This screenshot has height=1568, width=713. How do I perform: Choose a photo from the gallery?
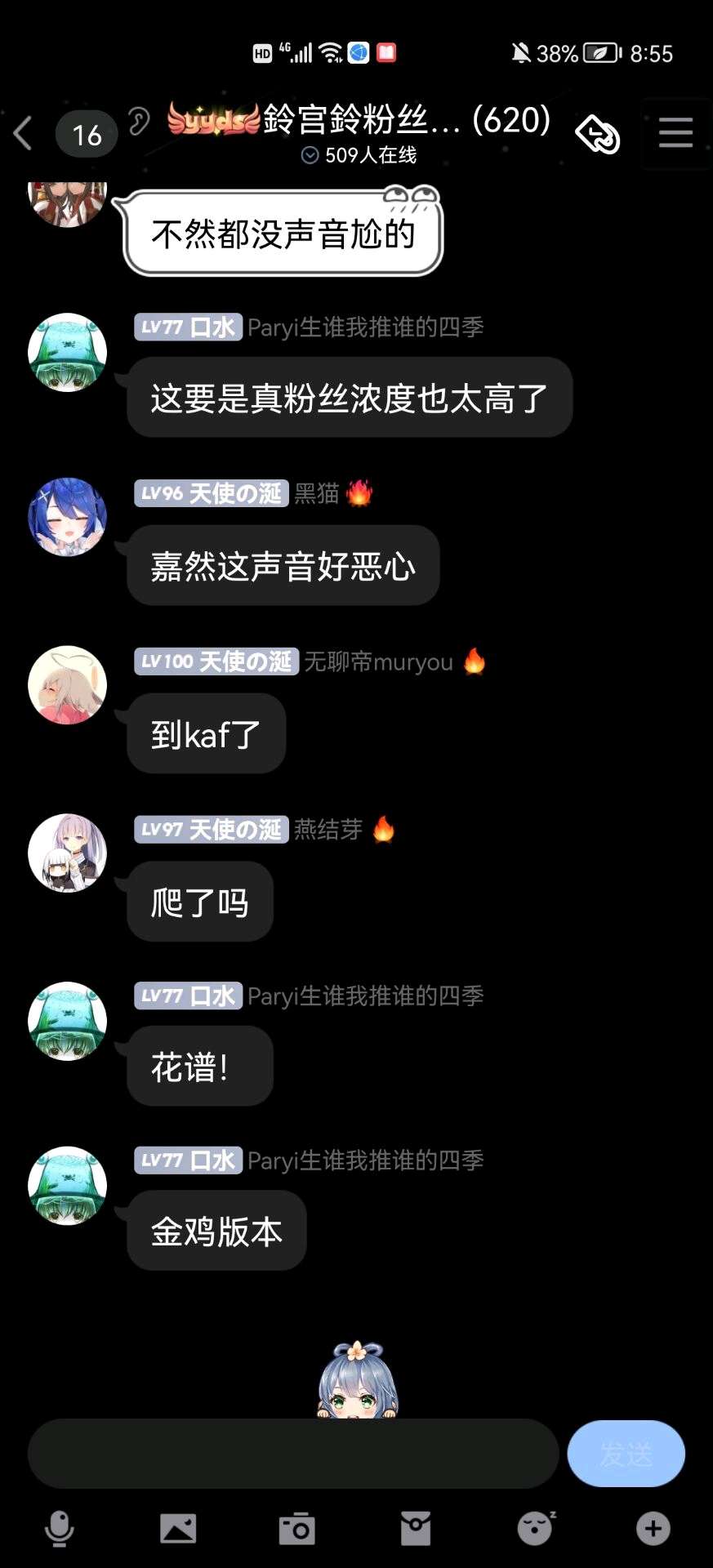[178, 1528]
